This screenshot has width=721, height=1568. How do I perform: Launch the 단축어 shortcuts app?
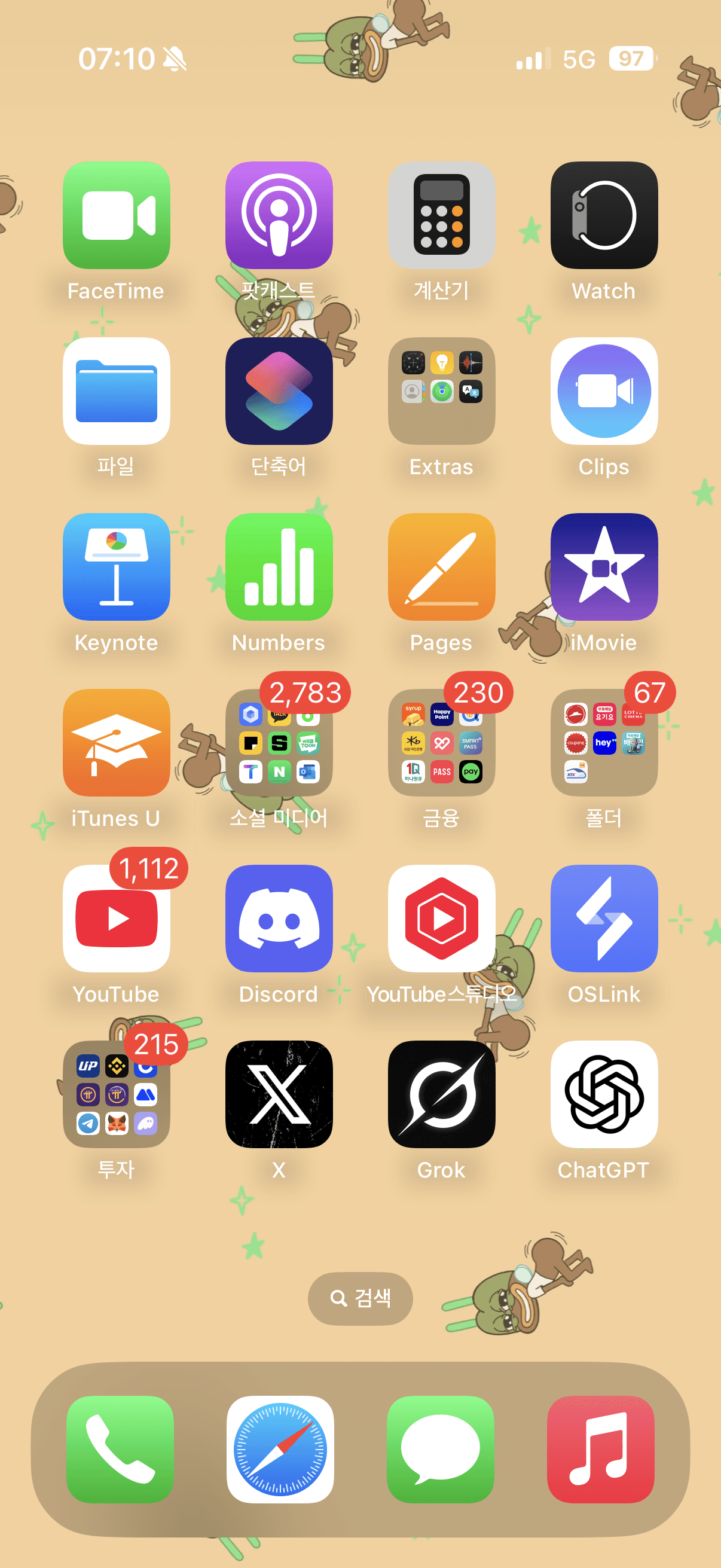coord(279,391)
